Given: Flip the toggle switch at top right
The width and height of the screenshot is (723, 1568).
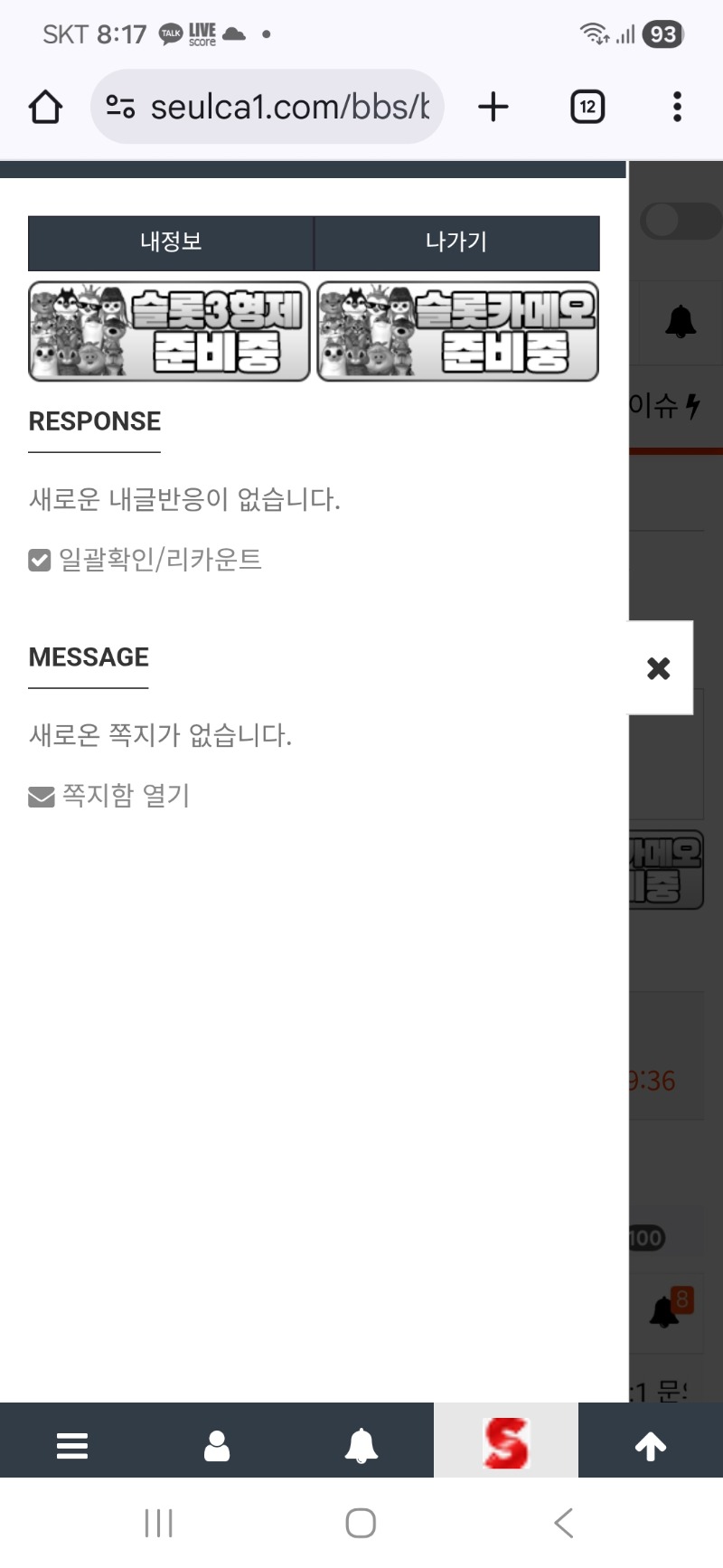Looking at the screenshot, I should [680, 221].
